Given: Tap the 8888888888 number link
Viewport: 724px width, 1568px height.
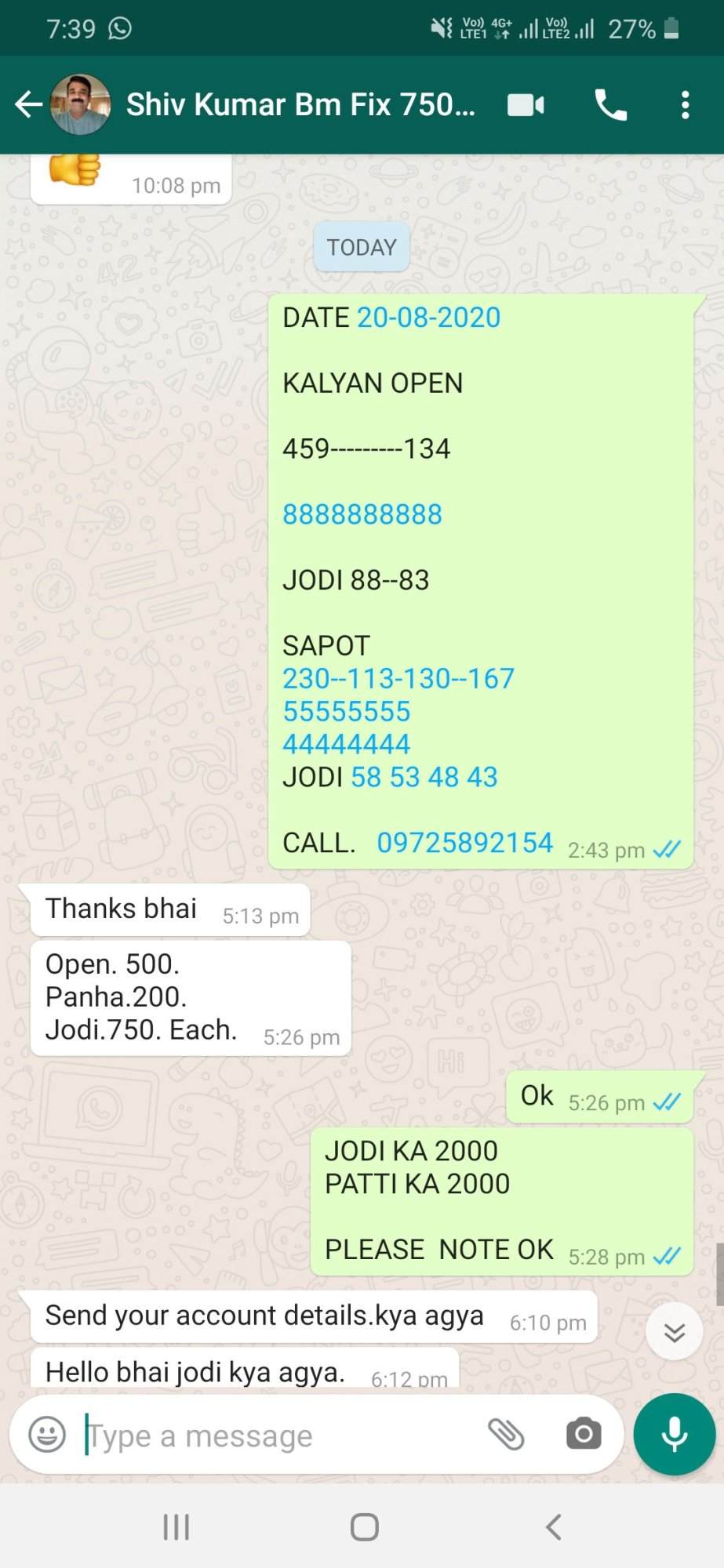Looking at the screenshot, I should (362, 514).
